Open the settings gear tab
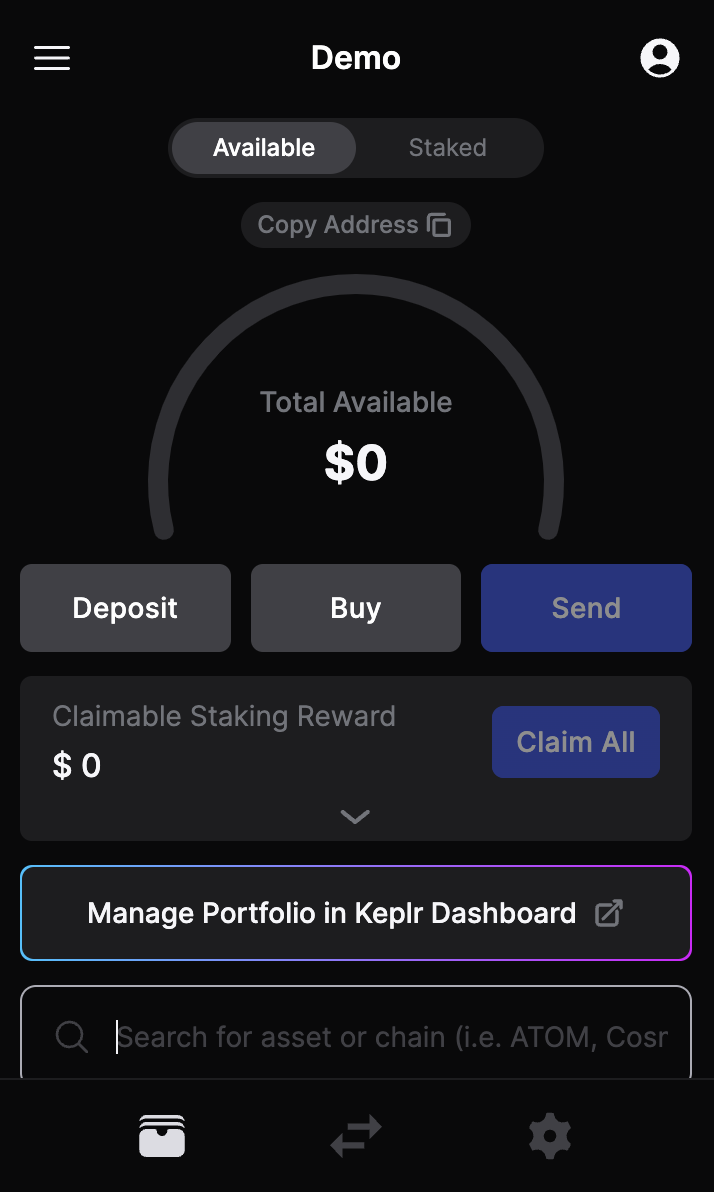 549,1136
